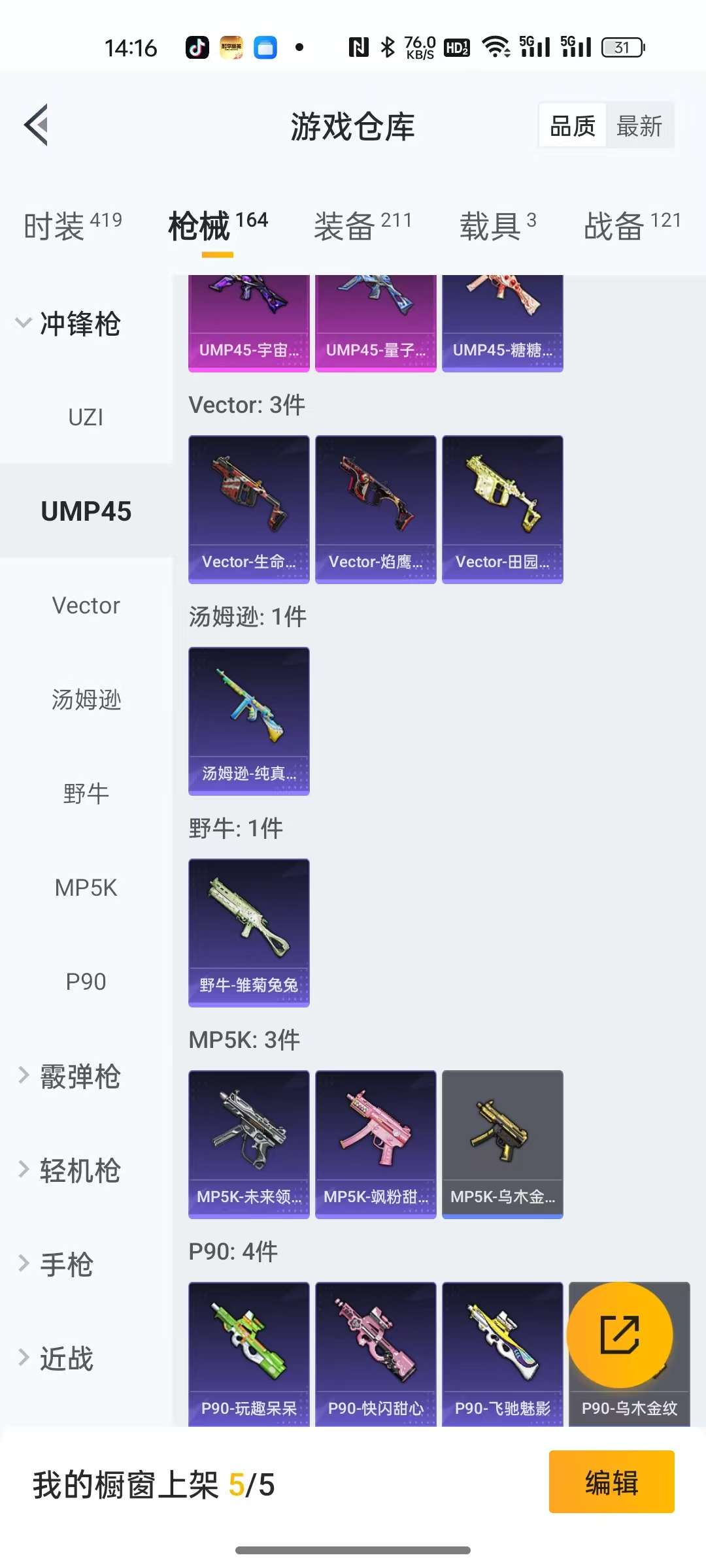Viewport: 706px width, 1568px height.
Task: Open the Vector-田园 skin tile
Action: point(502,509)
